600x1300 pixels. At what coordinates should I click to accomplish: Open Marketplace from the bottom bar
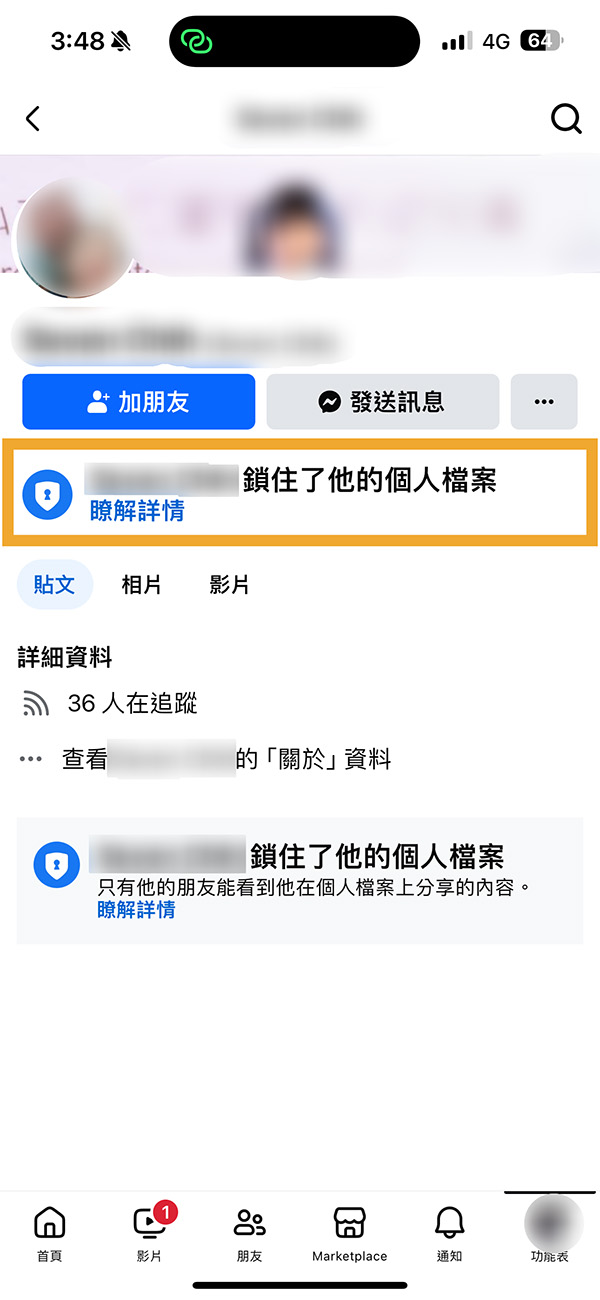point(349,1232)
